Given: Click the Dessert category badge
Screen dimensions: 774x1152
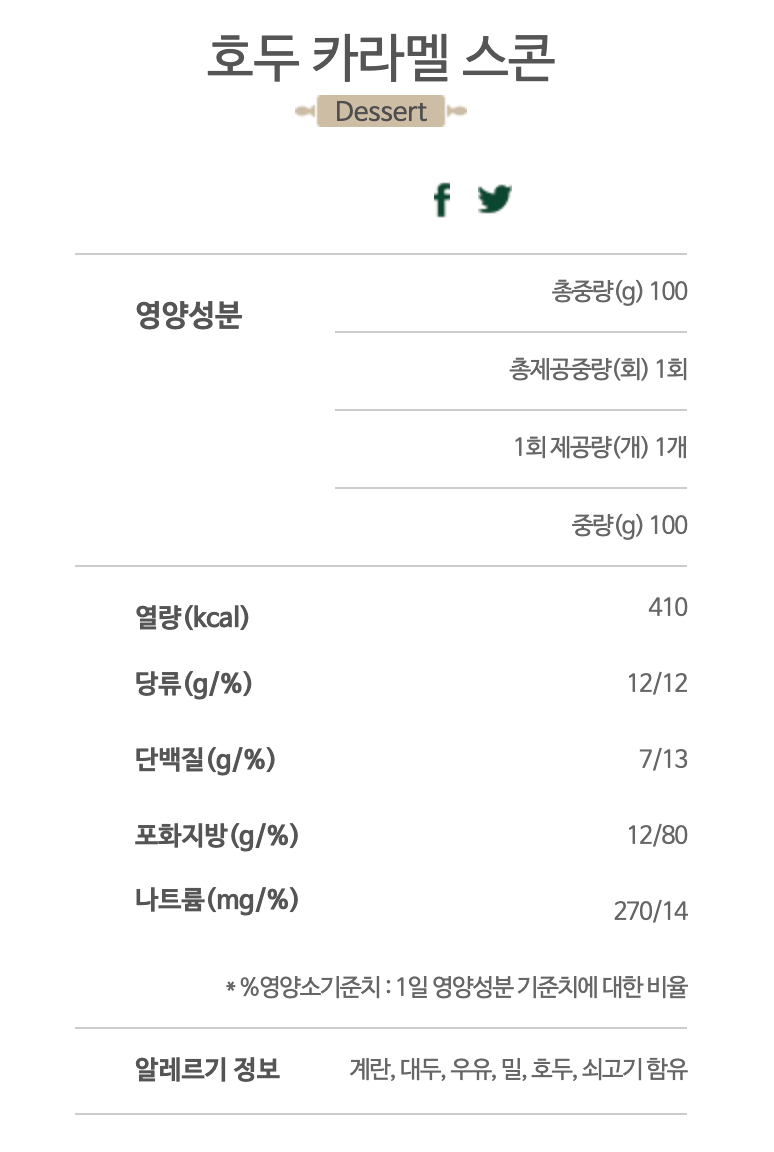Looking at the screenshot, I should click(380, 111).
